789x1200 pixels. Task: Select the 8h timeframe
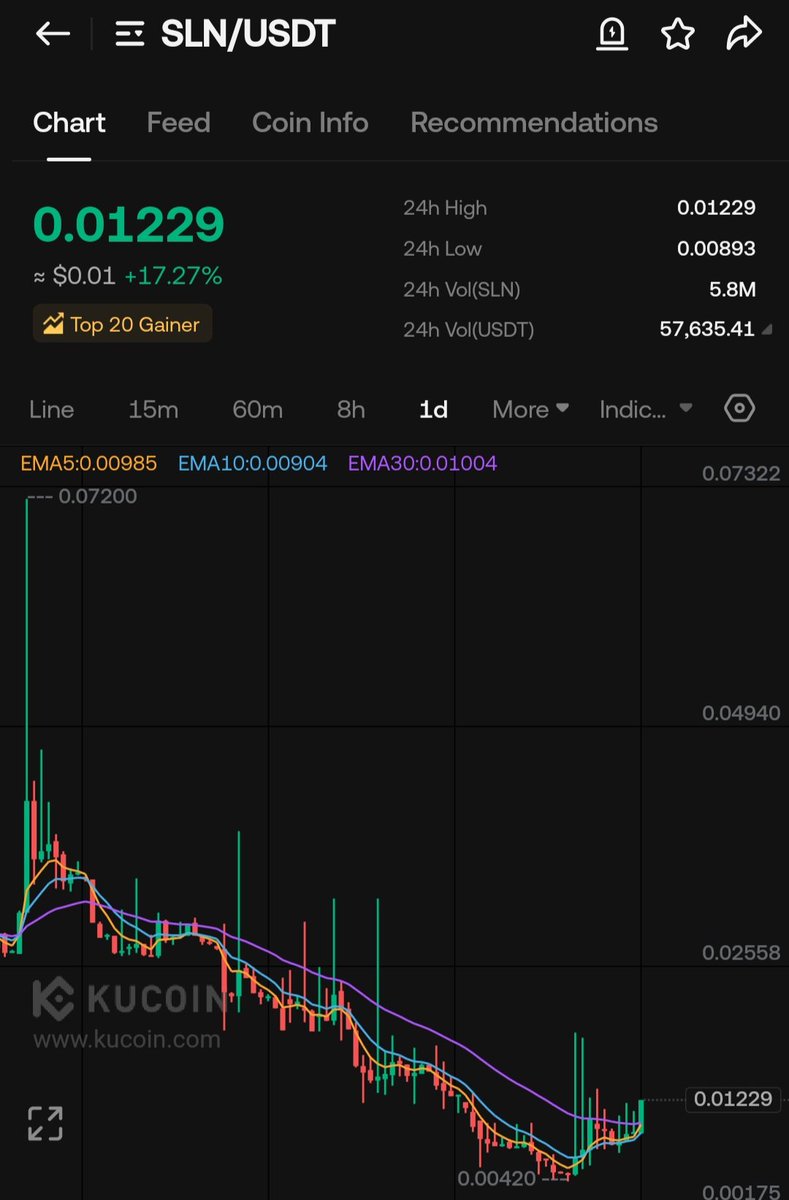[x=351, y=409]
